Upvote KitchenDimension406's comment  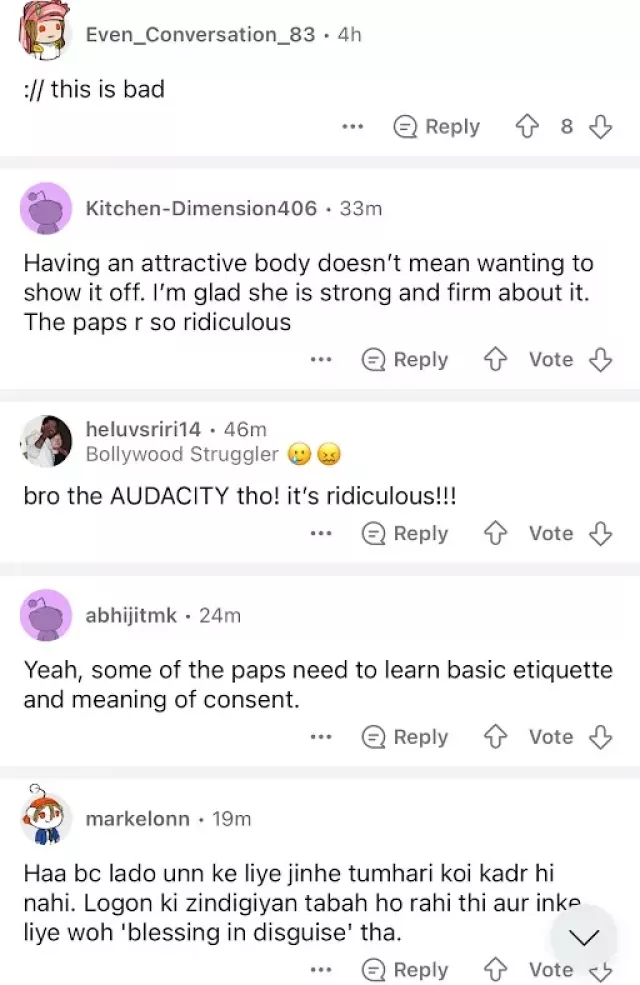coord(494,360)
